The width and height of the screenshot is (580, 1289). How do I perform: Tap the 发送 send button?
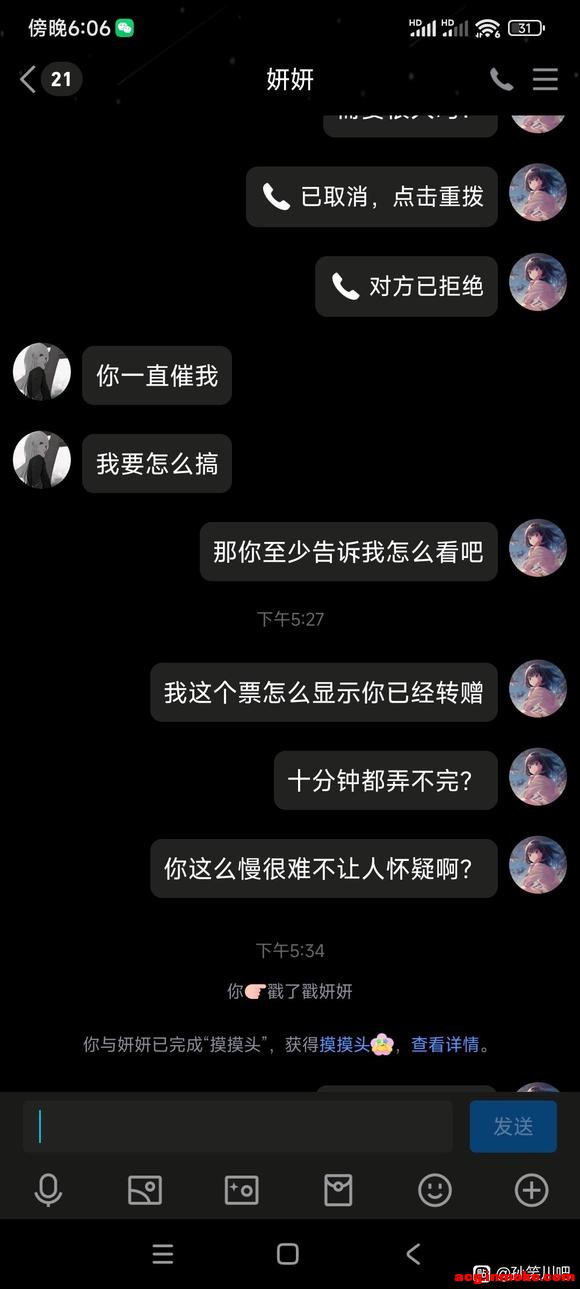coord(513,1127)
